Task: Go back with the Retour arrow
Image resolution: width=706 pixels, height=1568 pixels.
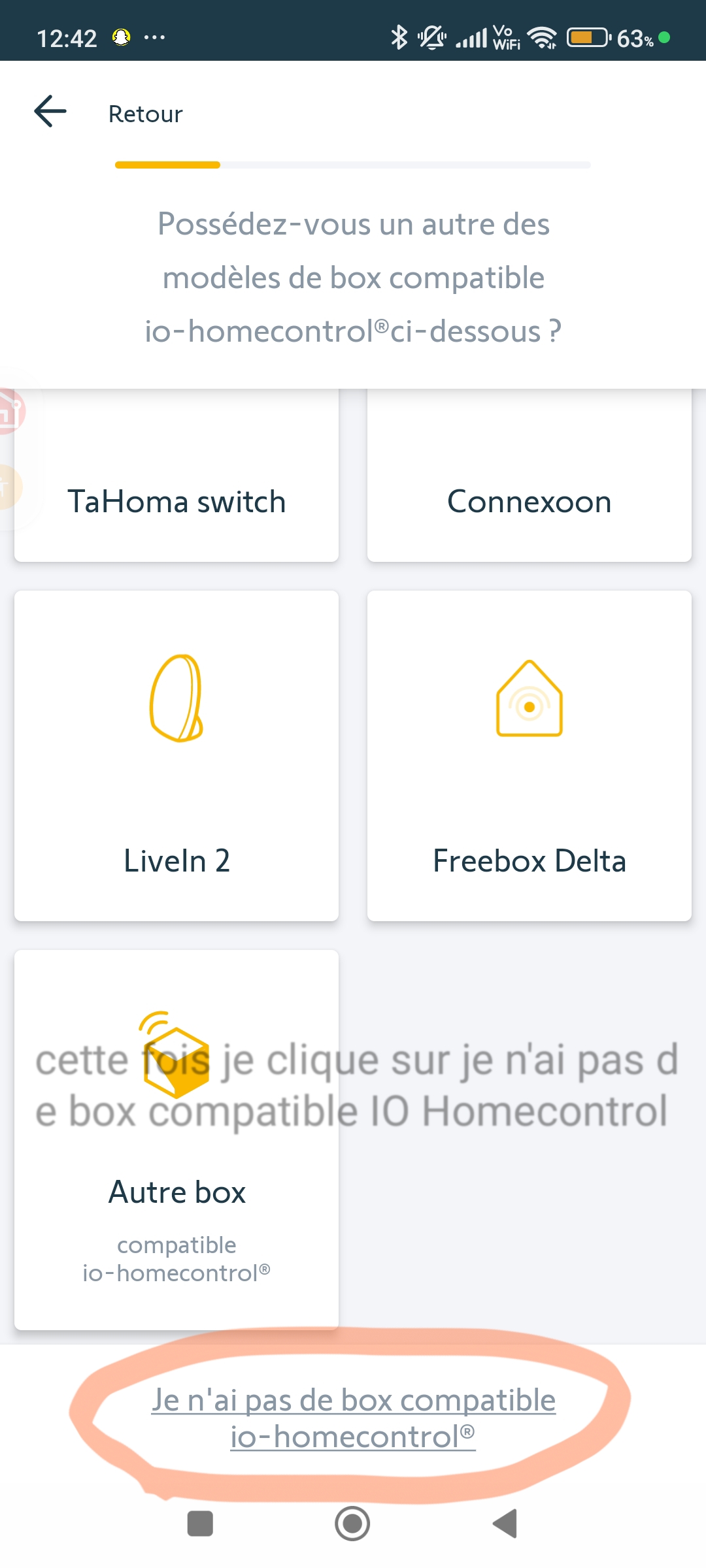Action: click(50, 112)
